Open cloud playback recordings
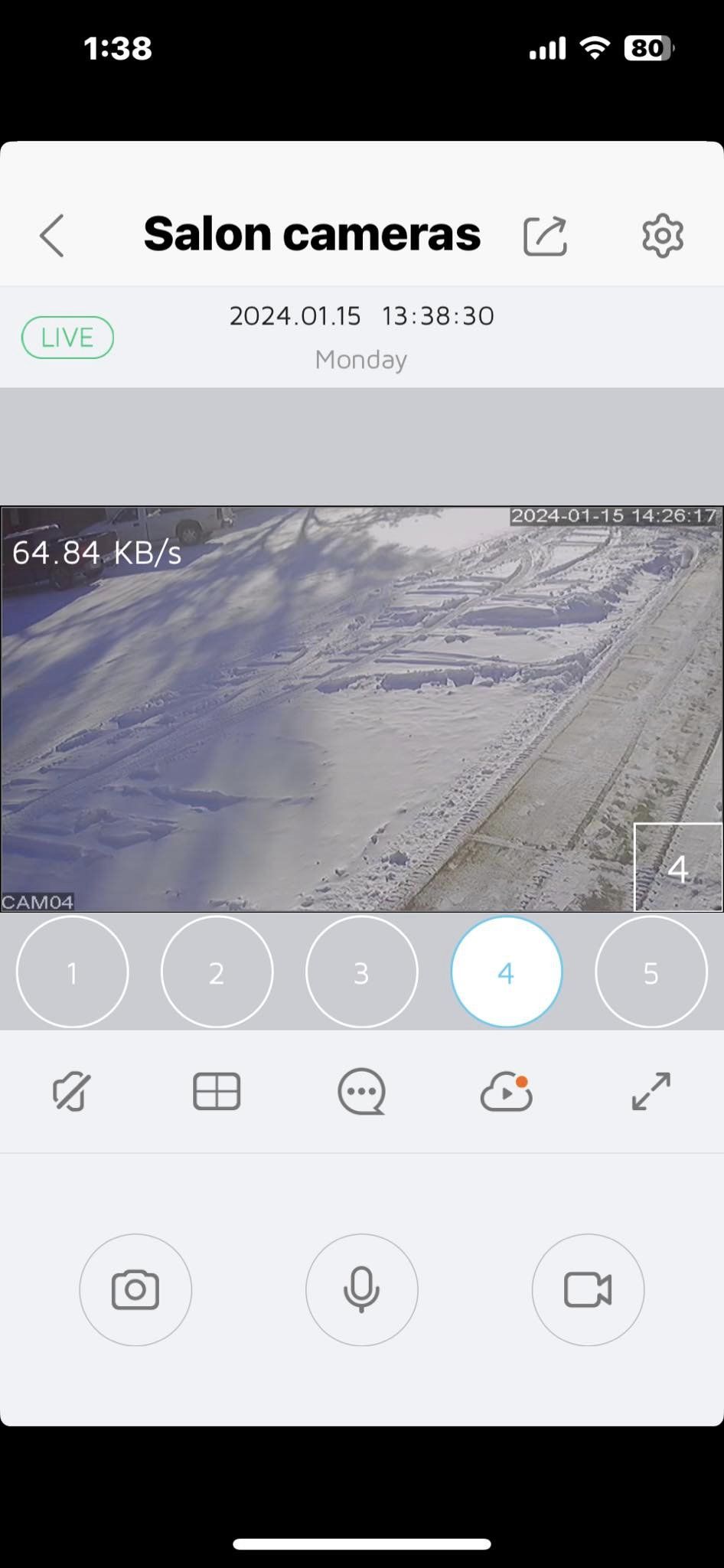 coord(506,1091)
